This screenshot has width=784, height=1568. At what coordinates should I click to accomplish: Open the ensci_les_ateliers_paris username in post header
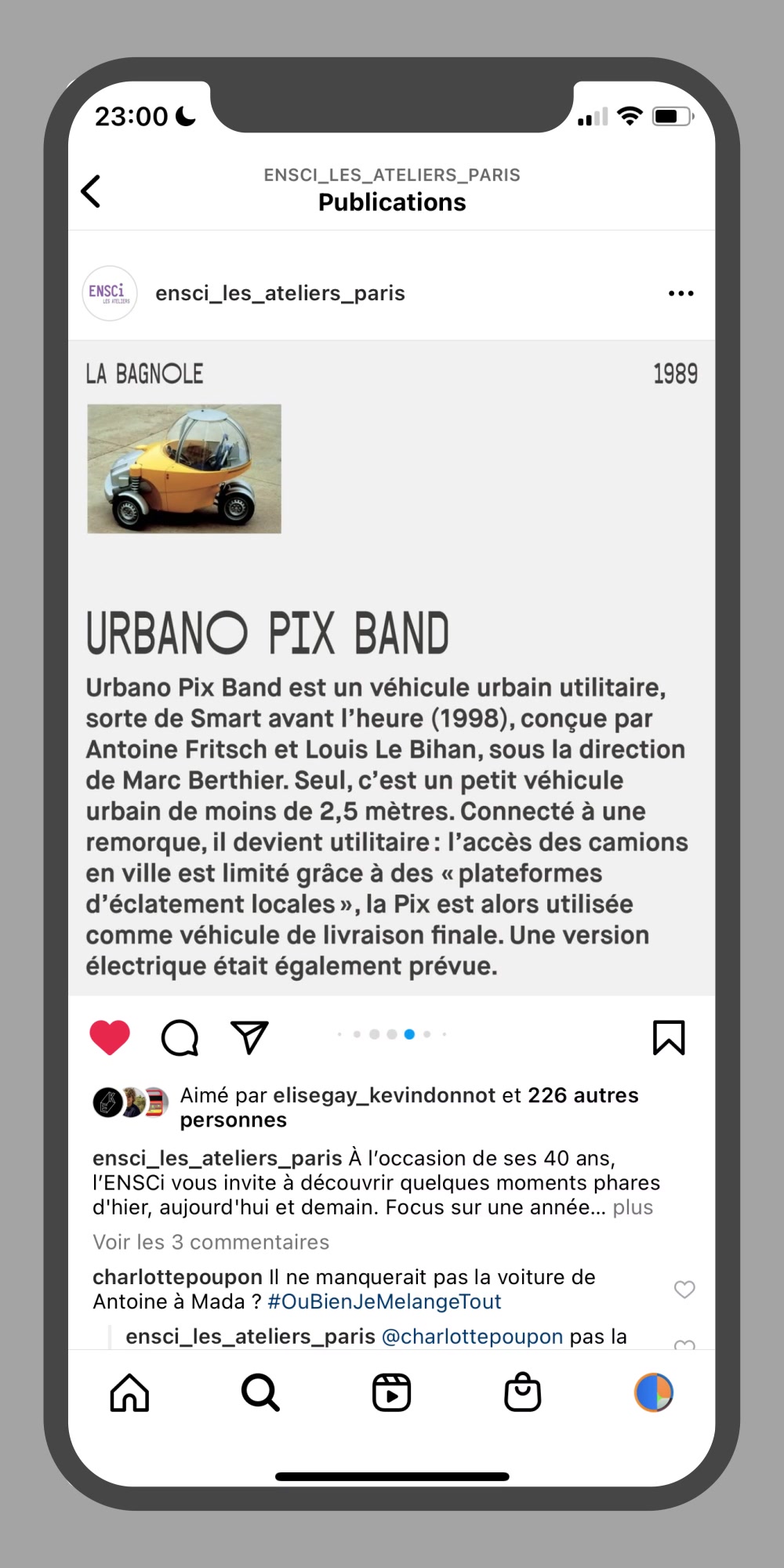click(x=280, y=293)
